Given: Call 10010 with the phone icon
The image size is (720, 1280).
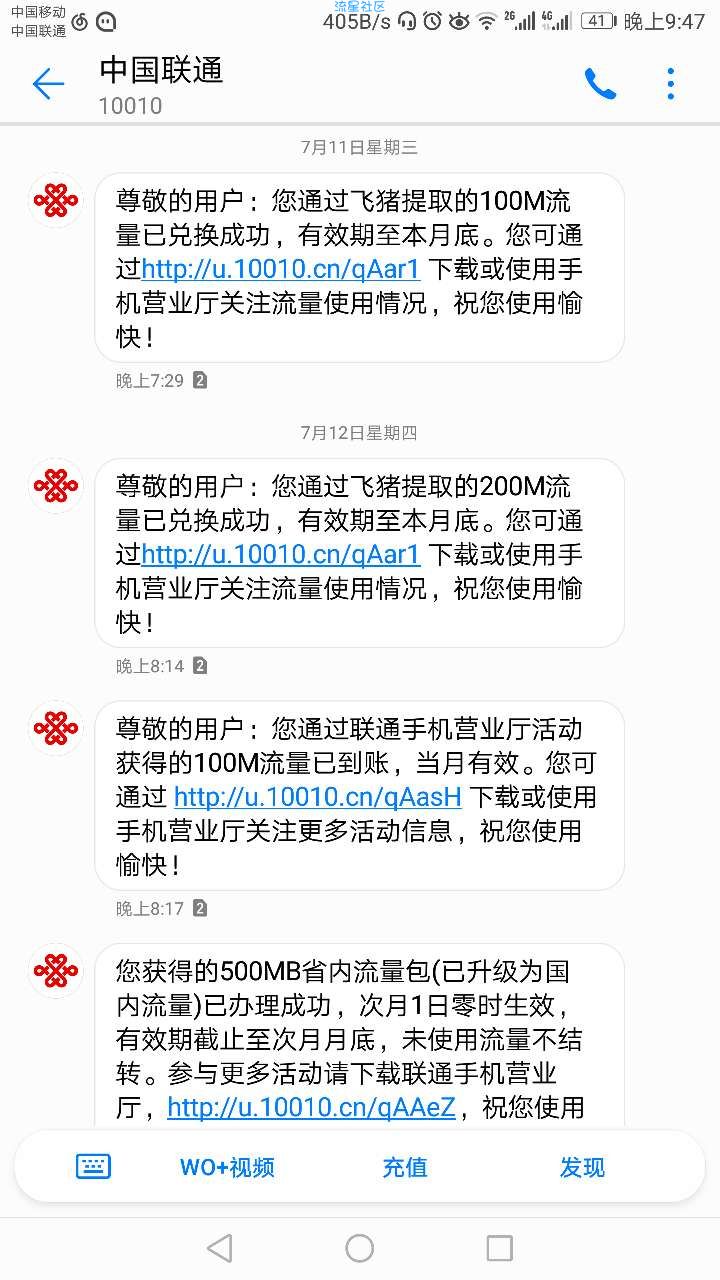Looking at the screenshot, I should click(x=600, y=84).
